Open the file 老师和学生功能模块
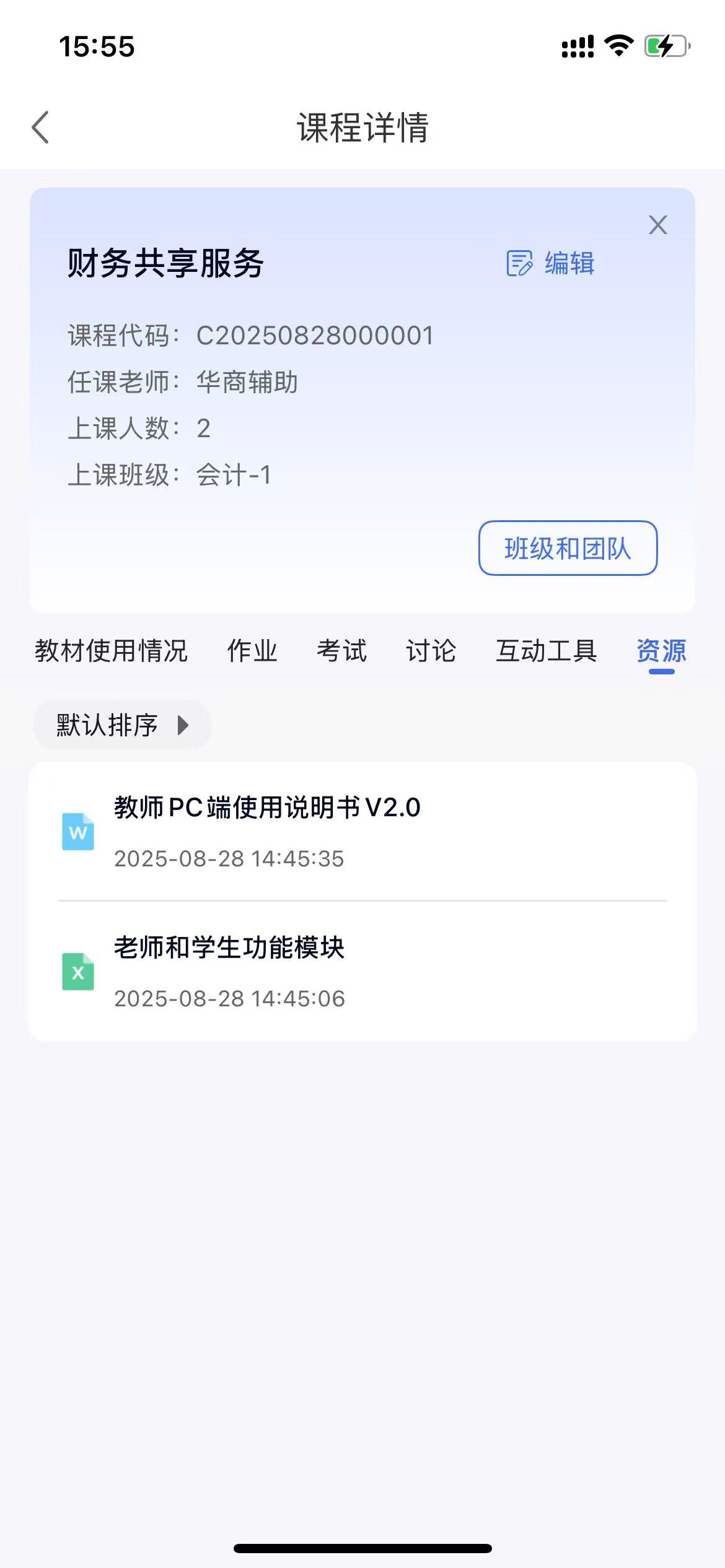Screen dimensions: 725x1568 [x=229, y=970]
